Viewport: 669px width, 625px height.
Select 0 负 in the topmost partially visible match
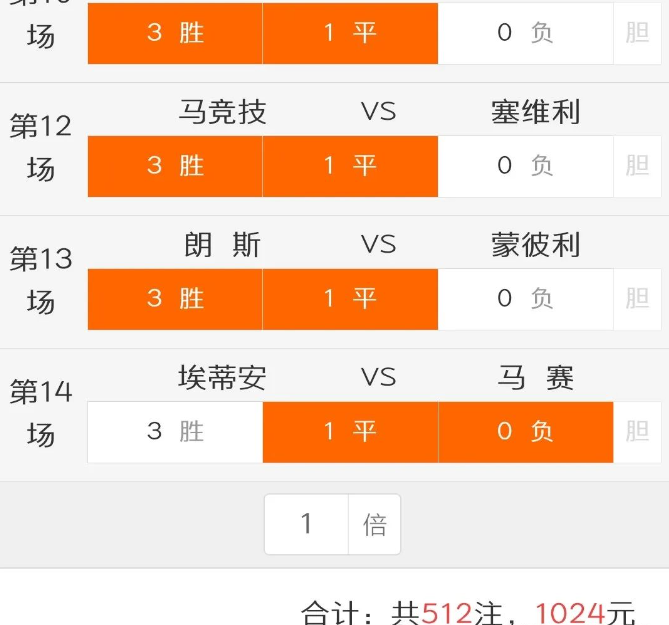(x=525, y=33)
